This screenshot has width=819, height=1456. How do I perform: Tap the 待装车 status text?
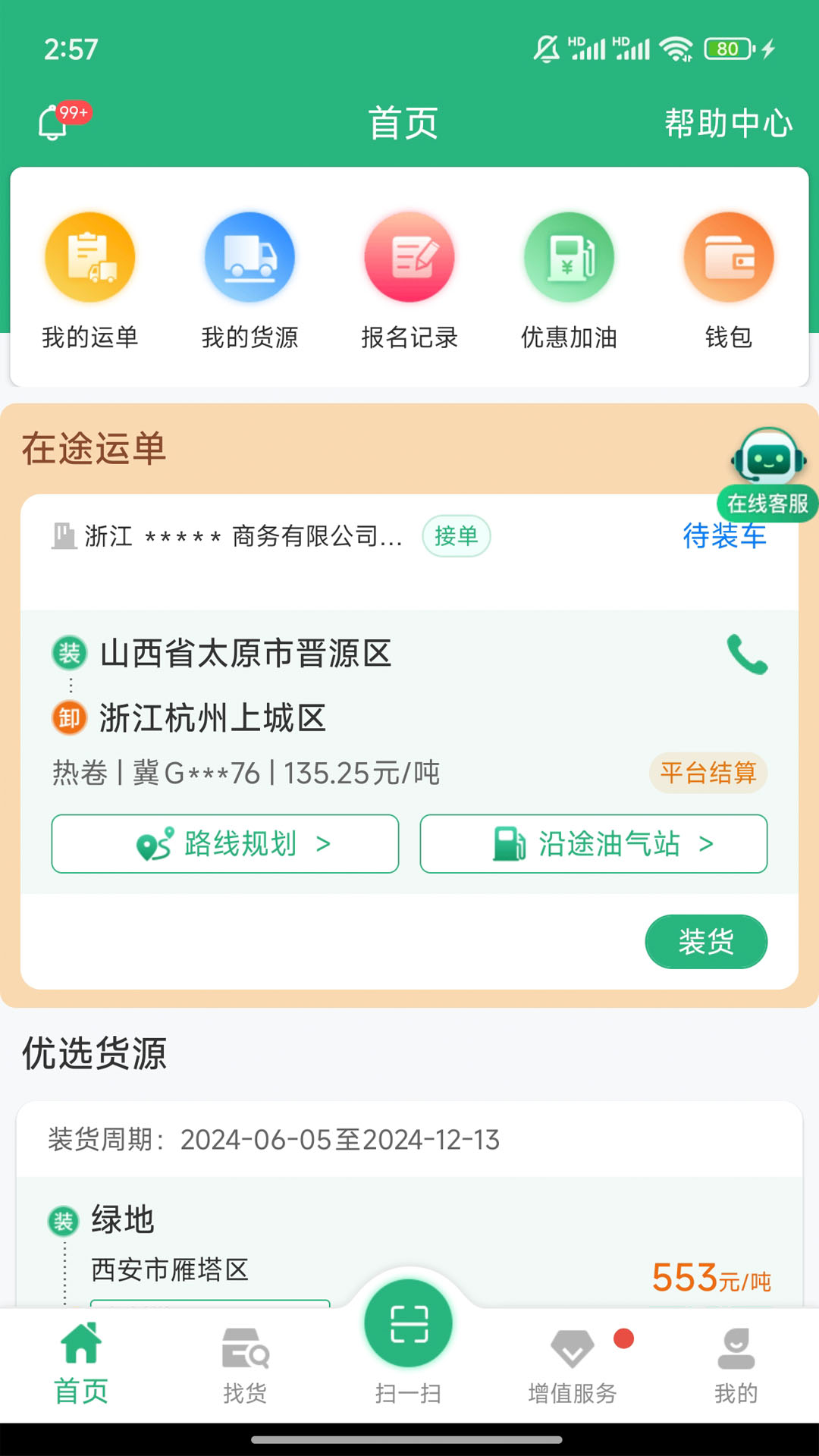(724, 537)
